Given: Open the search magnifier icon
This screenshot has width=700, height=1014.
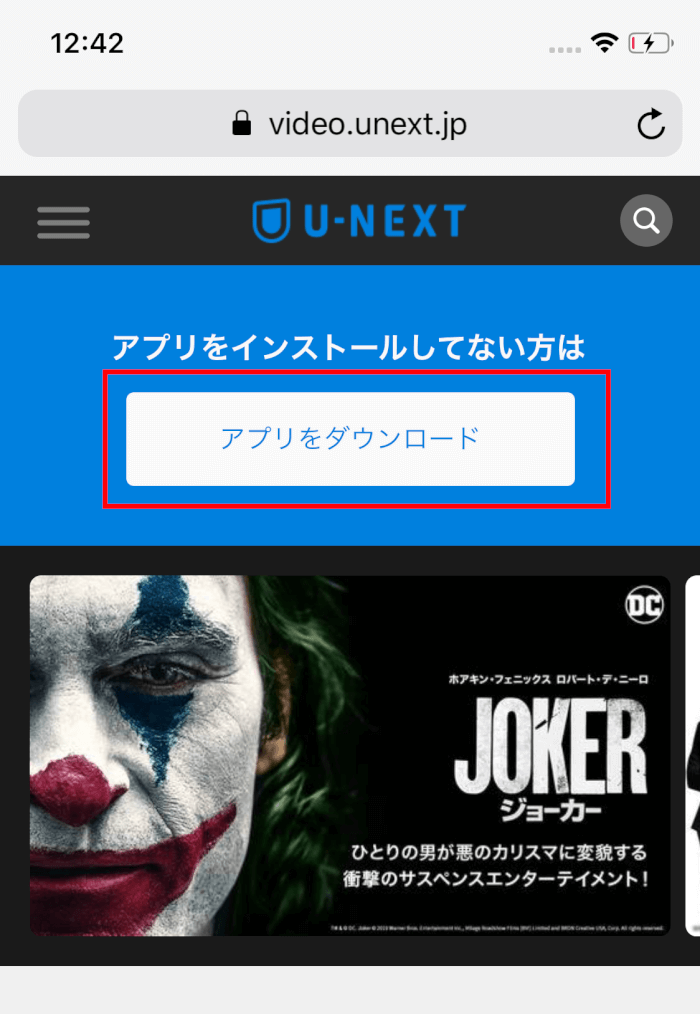Looking at the screenshot, I should tap(646, 221).
